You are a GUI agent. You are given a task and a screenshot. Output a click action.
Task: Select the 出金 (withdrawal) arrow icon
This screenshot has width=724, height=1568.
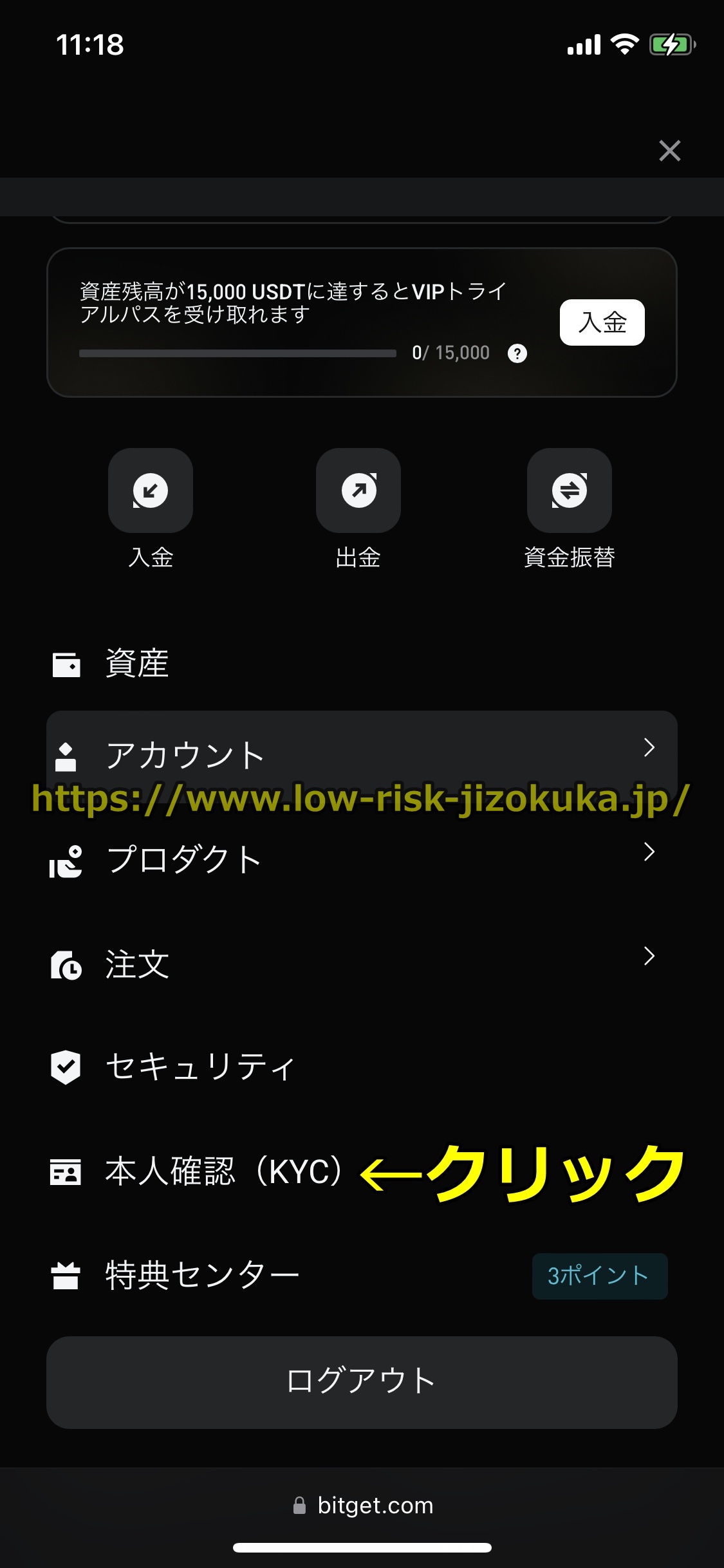[358, 490]
